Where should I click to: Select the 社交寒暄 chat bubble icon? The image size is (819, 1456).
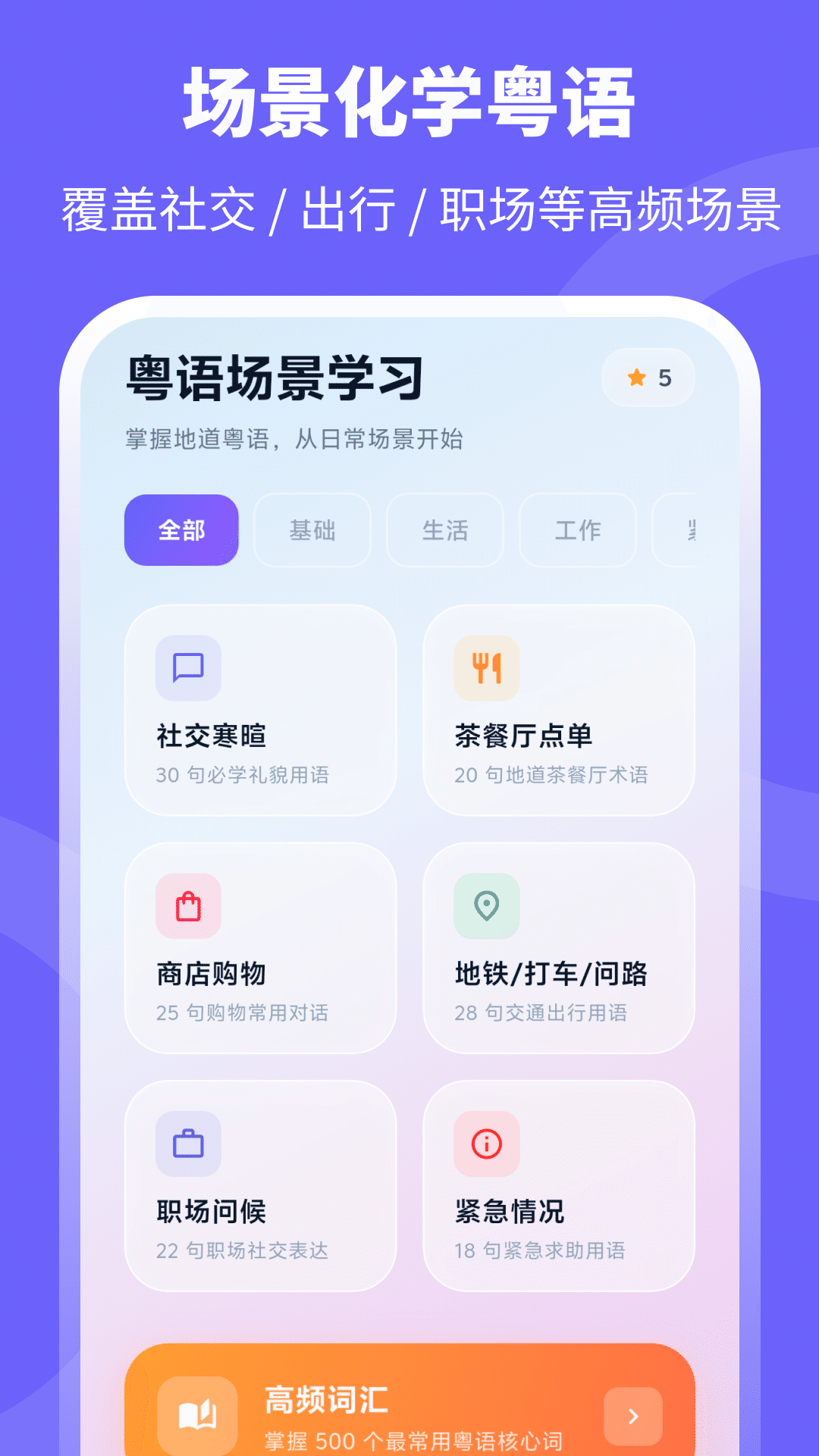187,668
